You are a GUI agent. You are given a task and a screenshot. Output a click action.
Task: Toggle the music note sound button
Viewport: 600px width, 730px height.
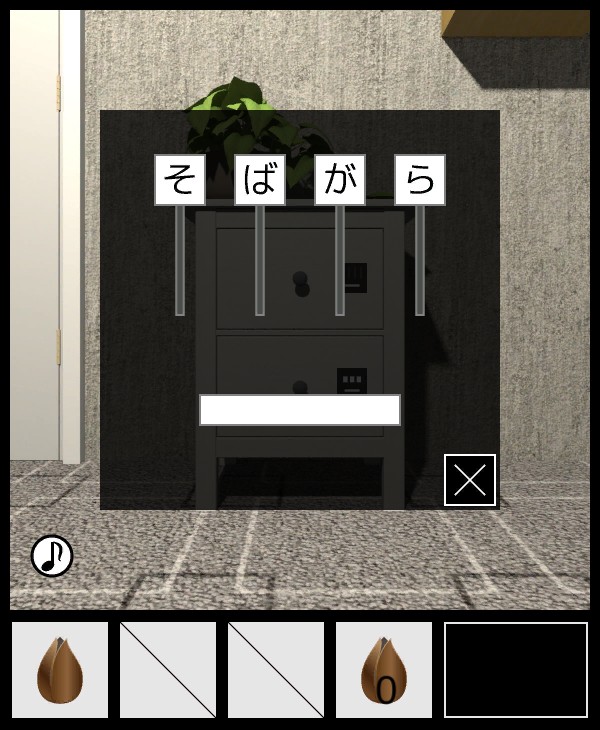[52, 556]
